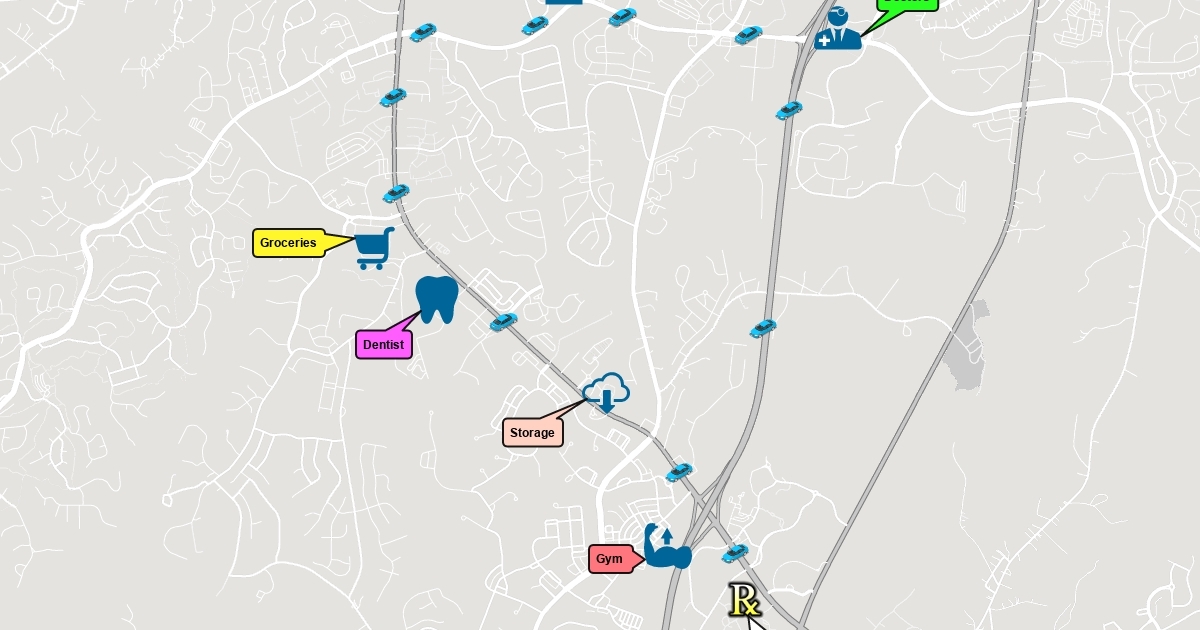Select the Dentist tooth marker

click(436, 299)
